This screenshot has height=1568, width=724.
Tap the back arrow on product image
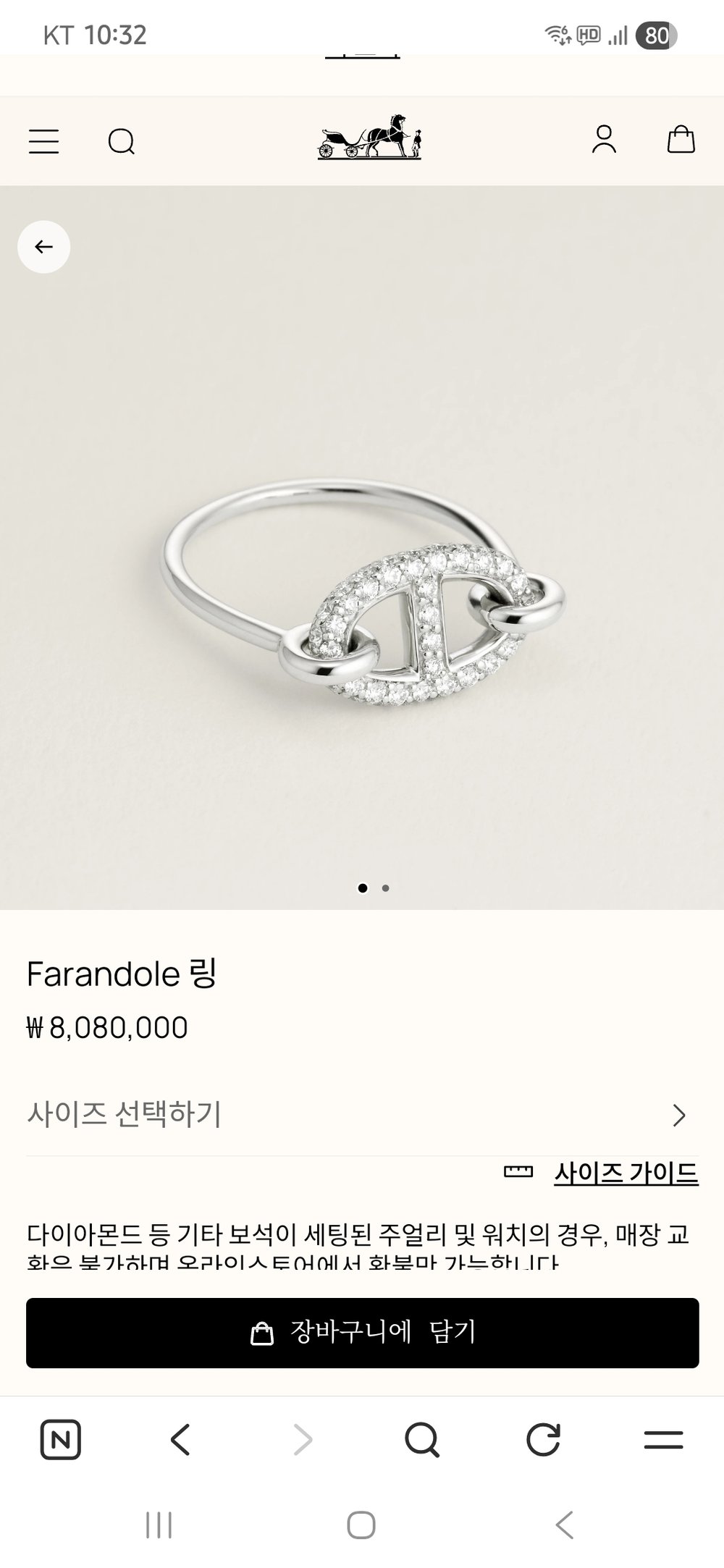tap(44, 247)
